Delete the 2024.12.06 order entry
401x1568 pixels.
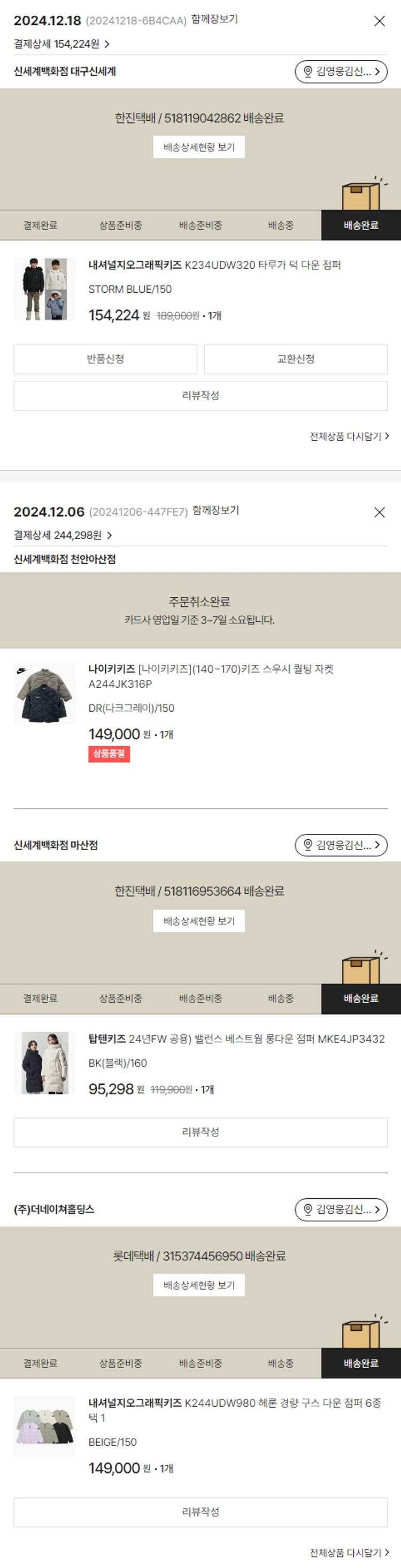tap(379, 512)
